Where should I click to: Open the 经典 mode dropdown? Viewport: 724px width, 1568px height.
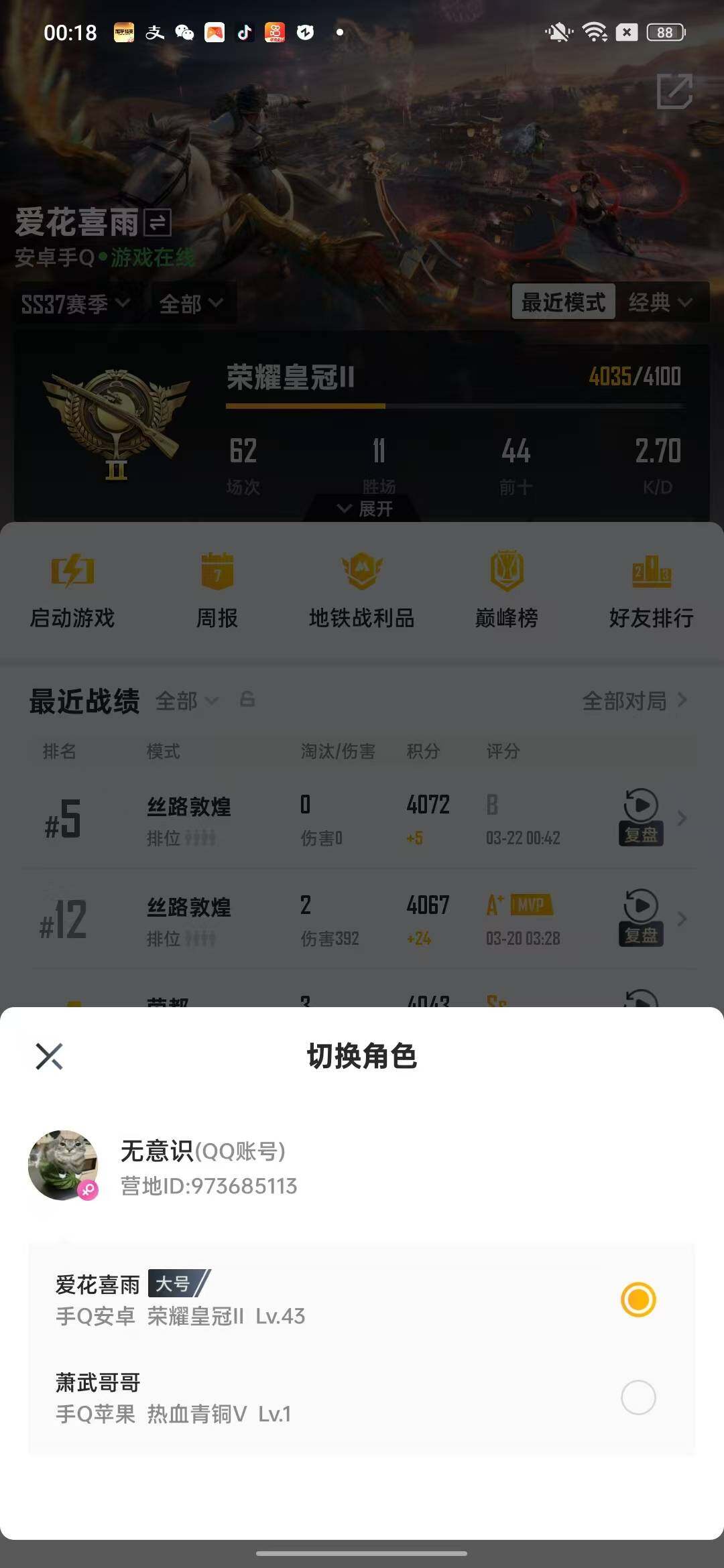pyautogui.click(x=660, y=302)
